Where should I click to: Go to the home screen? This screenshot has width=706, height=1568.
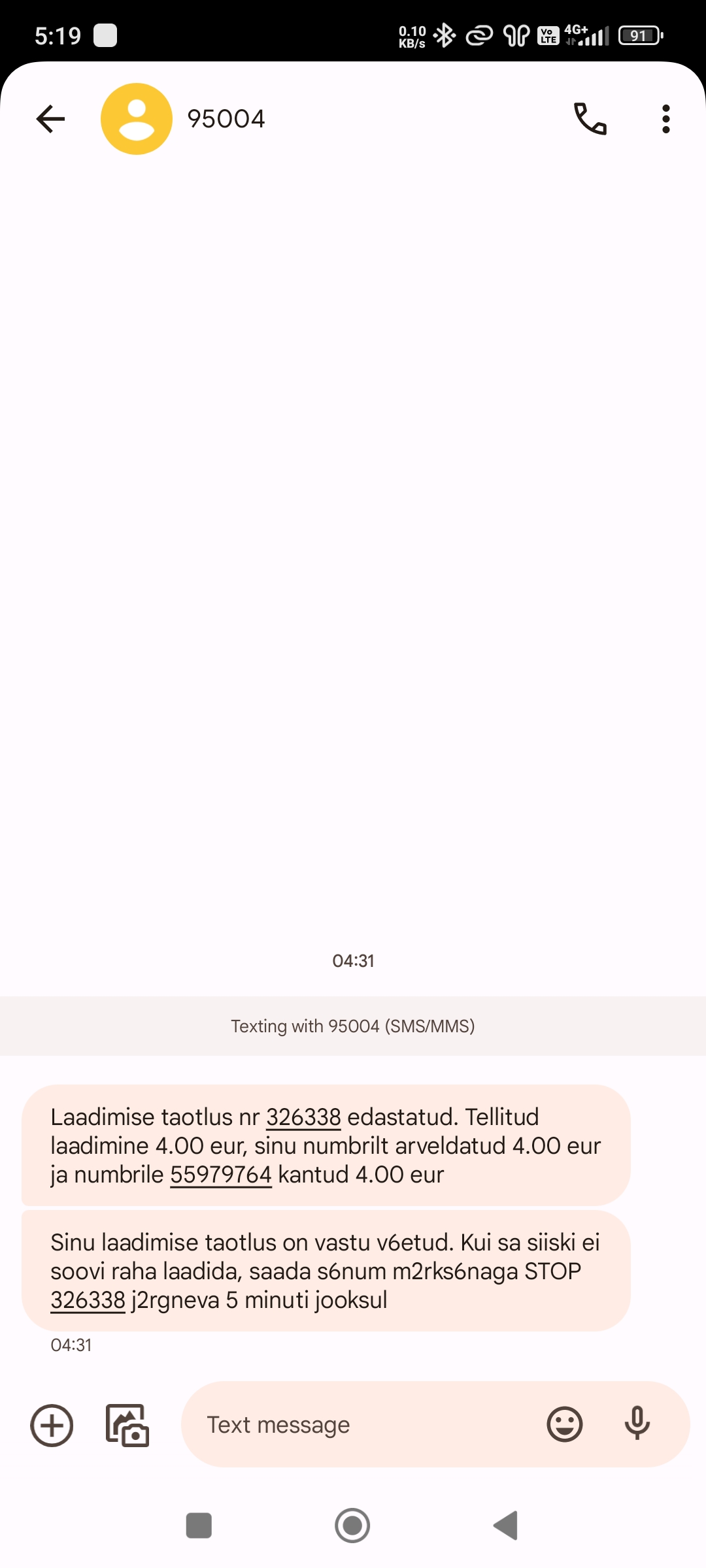[x=352, y=1526]
